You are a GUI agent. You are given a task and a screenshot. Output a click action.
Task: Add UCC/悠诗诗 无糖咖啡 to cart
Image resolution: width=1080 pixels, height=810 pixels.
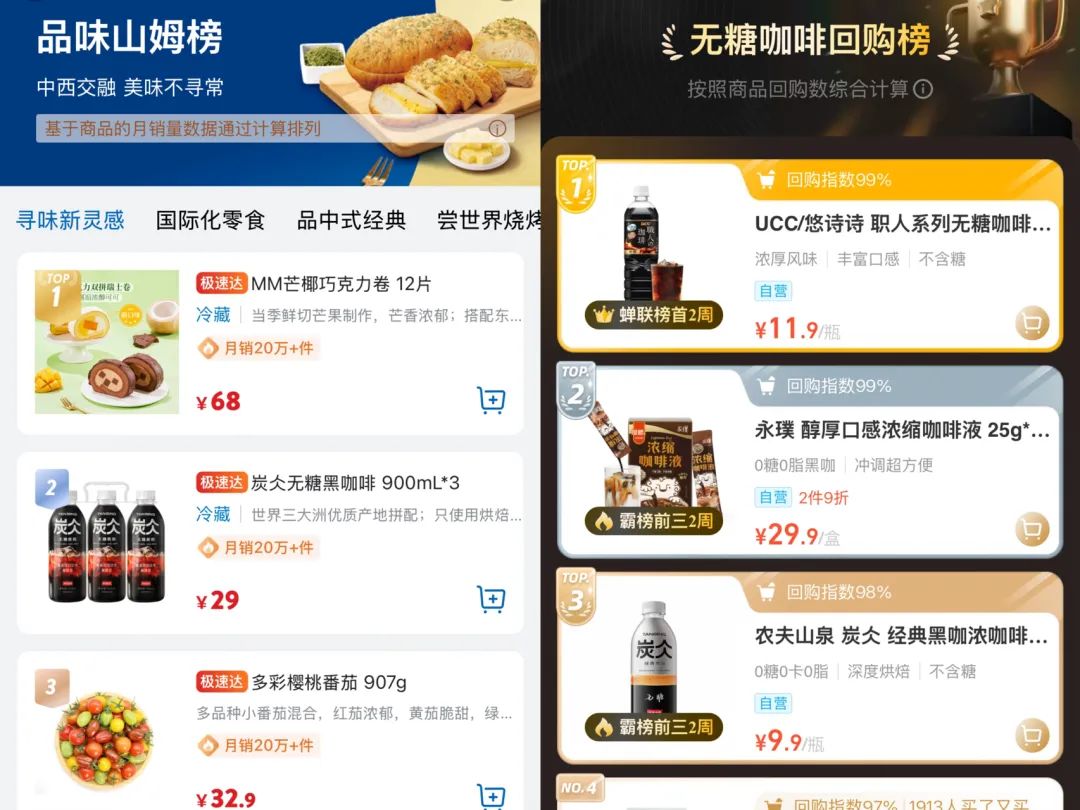click(1032, 323)
